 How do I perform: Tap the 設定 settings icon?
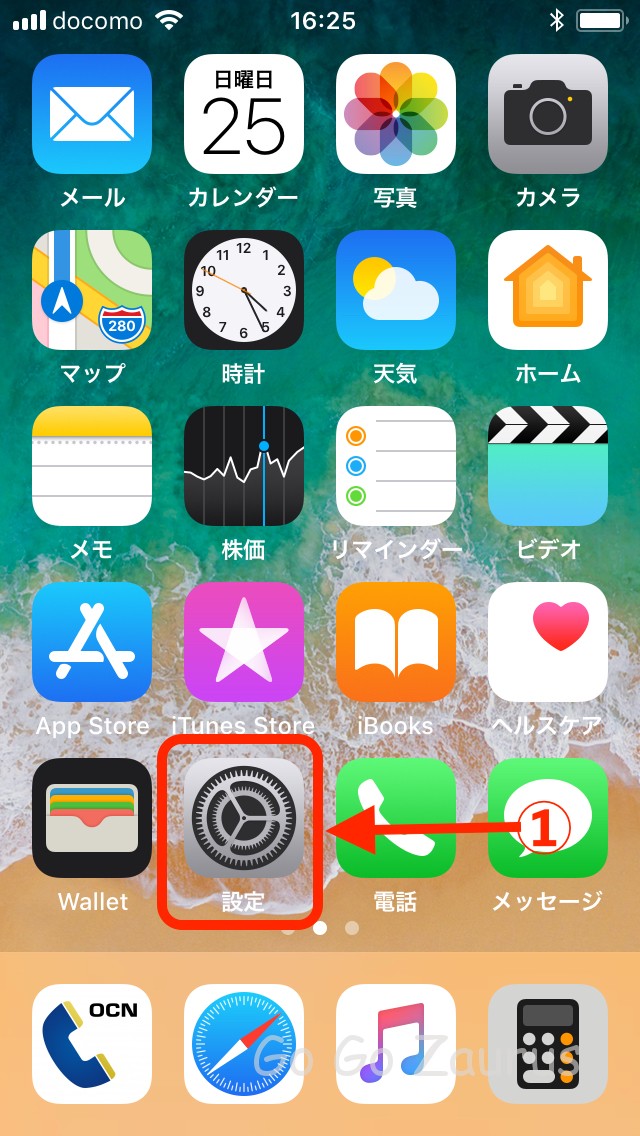click(244, 818)
